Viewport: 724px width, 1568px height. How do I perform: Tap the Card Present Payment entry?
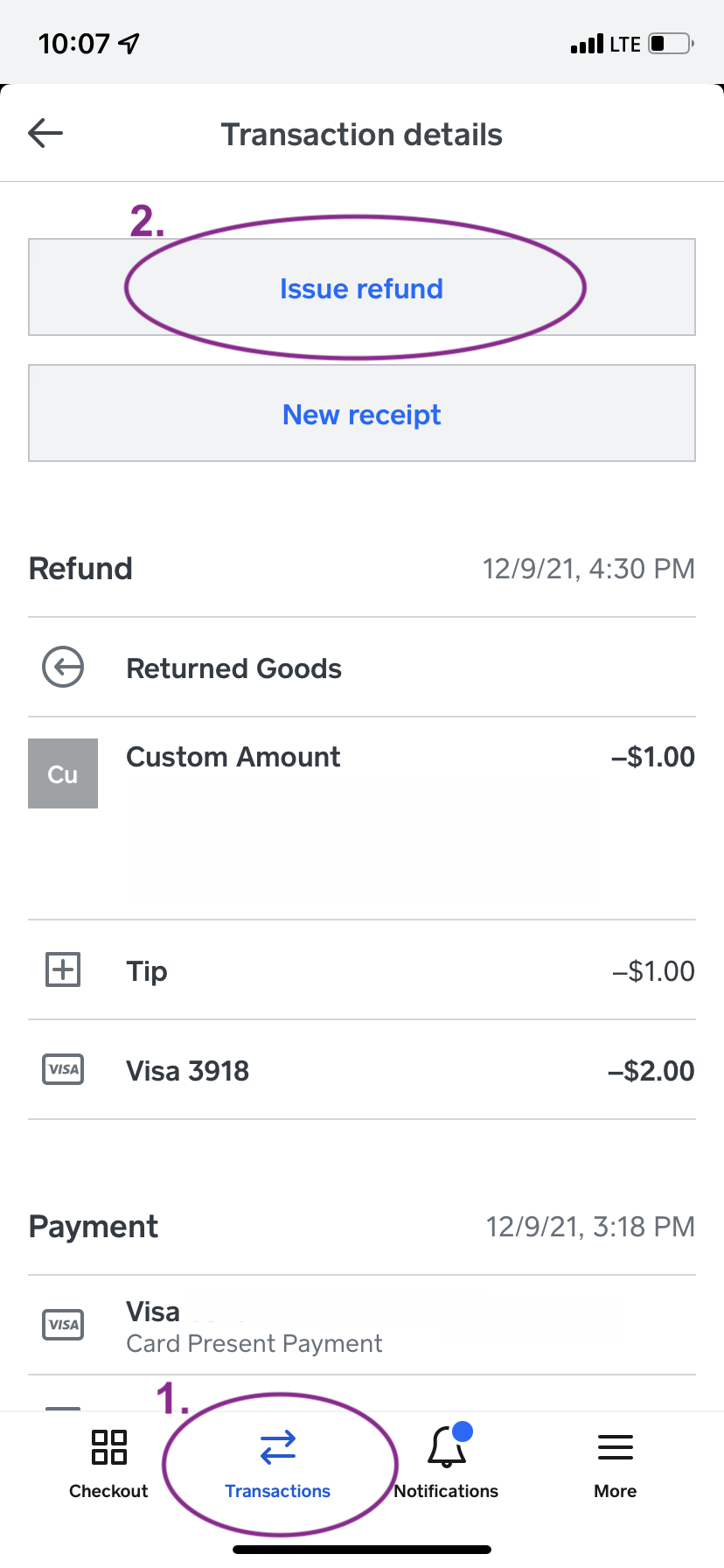tap(362, 1324)
